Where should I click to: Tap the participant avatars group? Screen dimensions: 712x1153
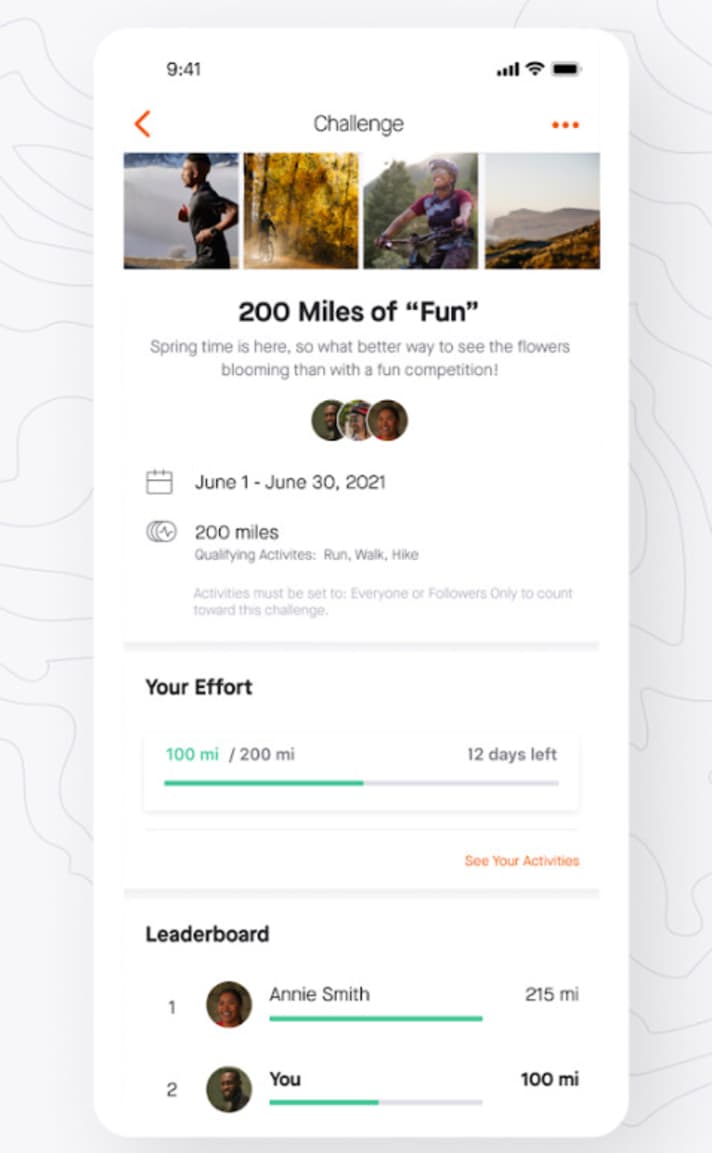tap(360, 421)
